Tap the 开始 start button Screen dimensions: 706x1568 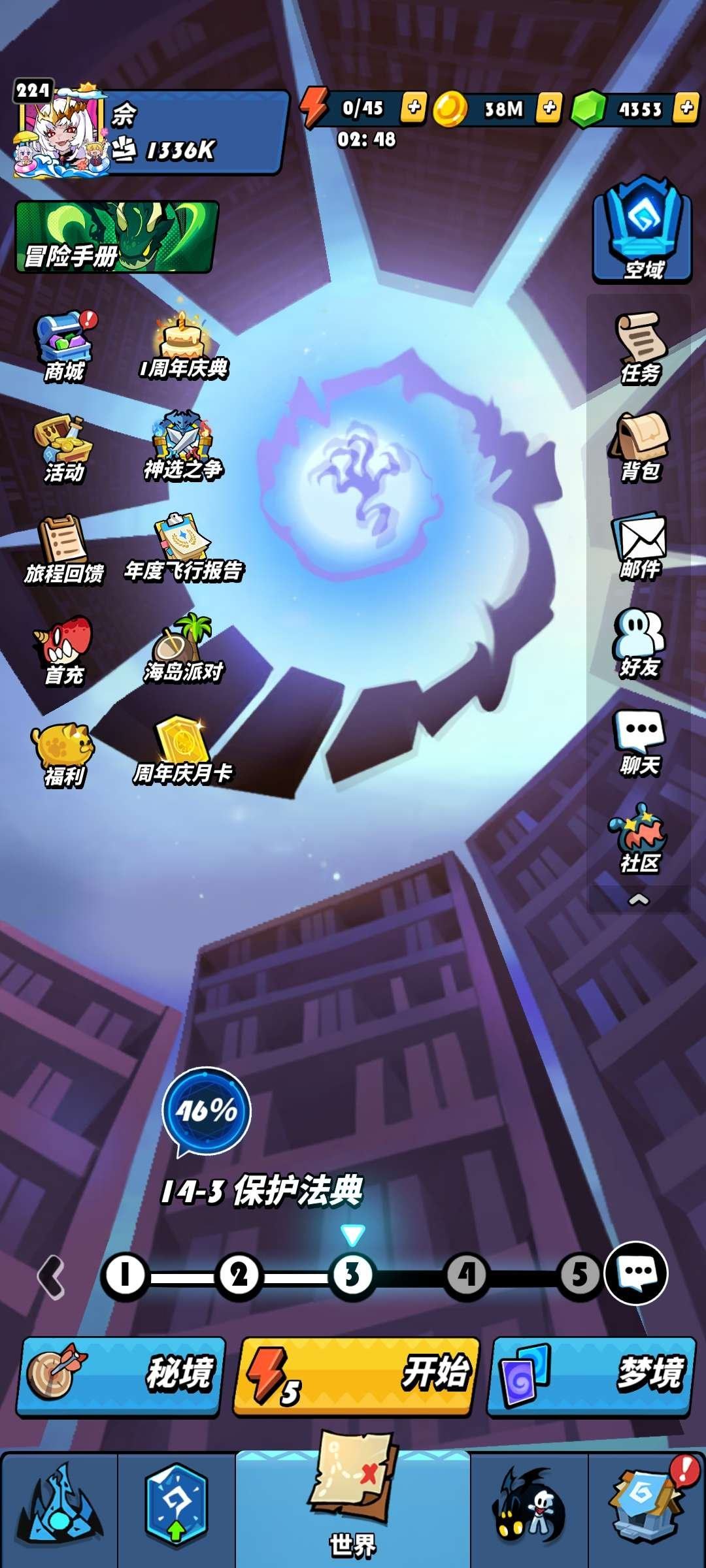[356, 1376]
